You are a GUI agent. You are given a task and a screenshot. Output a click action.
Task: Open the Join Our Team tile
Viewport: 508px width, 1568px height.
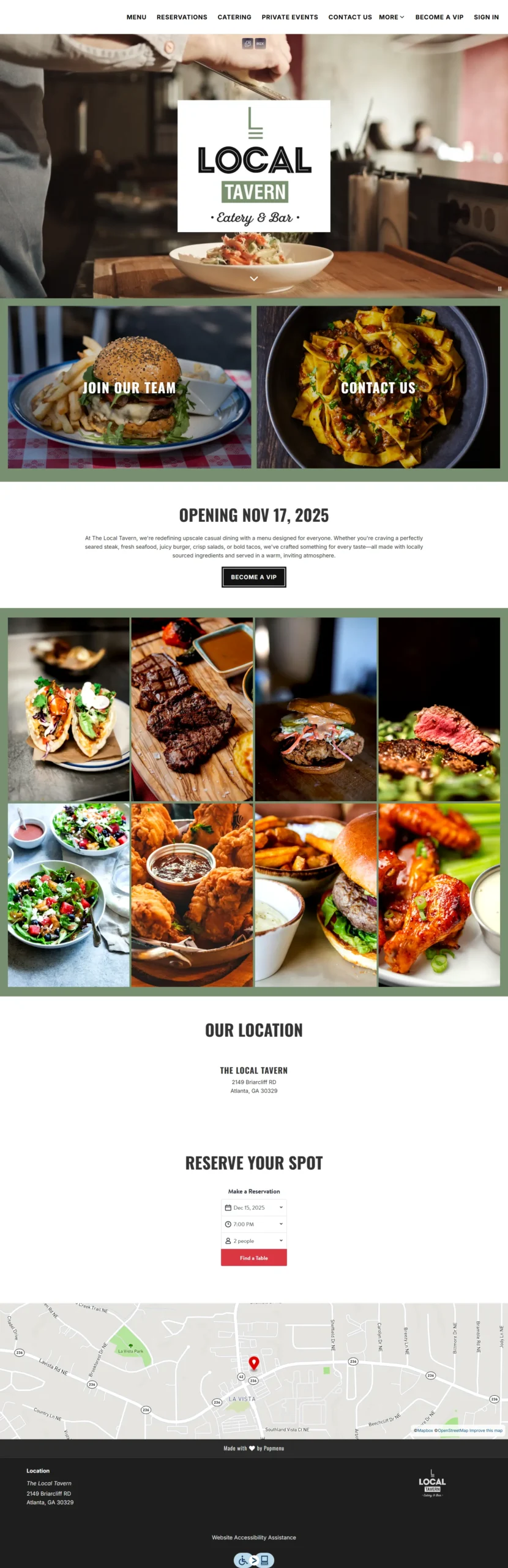(129, 388)
